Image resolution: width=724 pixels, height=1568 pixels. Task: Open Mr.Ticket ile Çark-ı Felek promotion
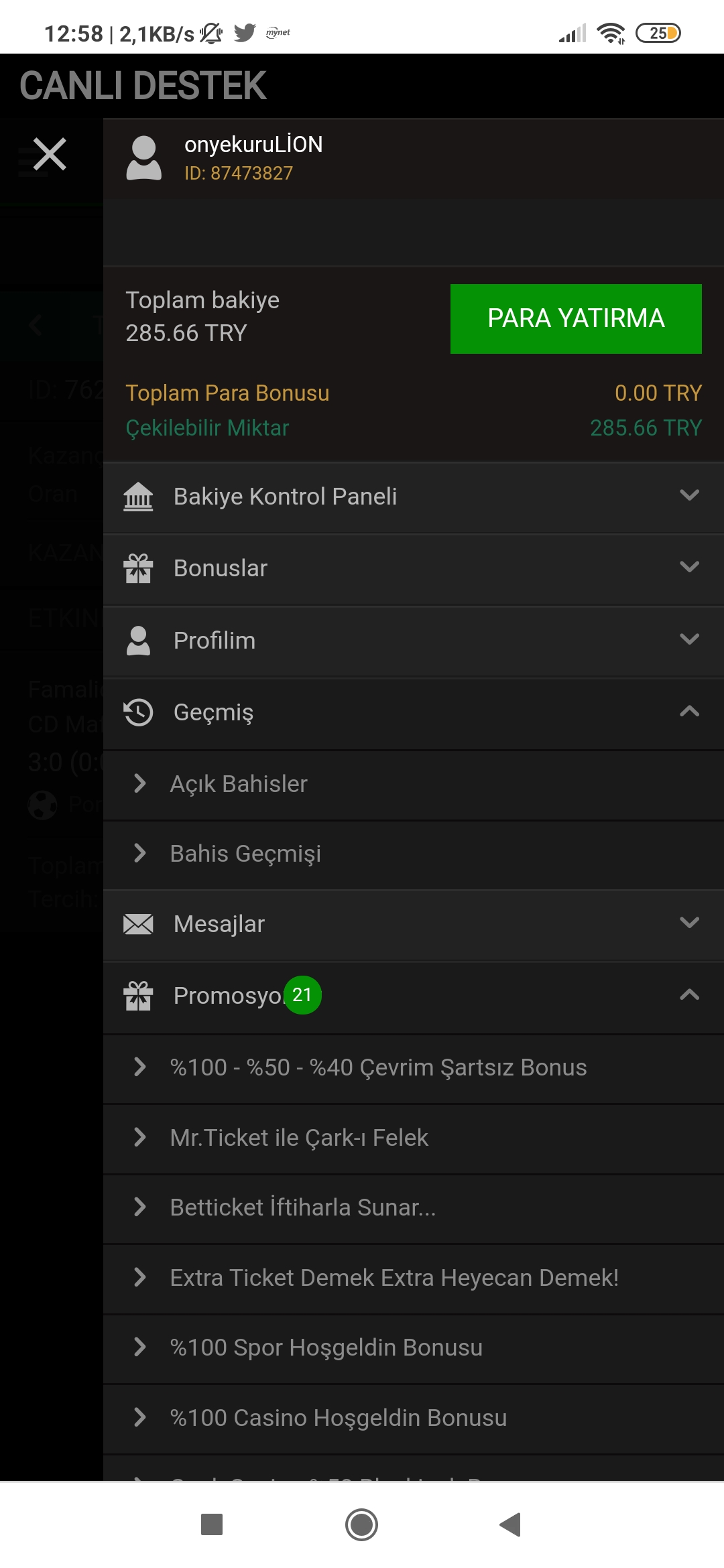click(414, 1138)
